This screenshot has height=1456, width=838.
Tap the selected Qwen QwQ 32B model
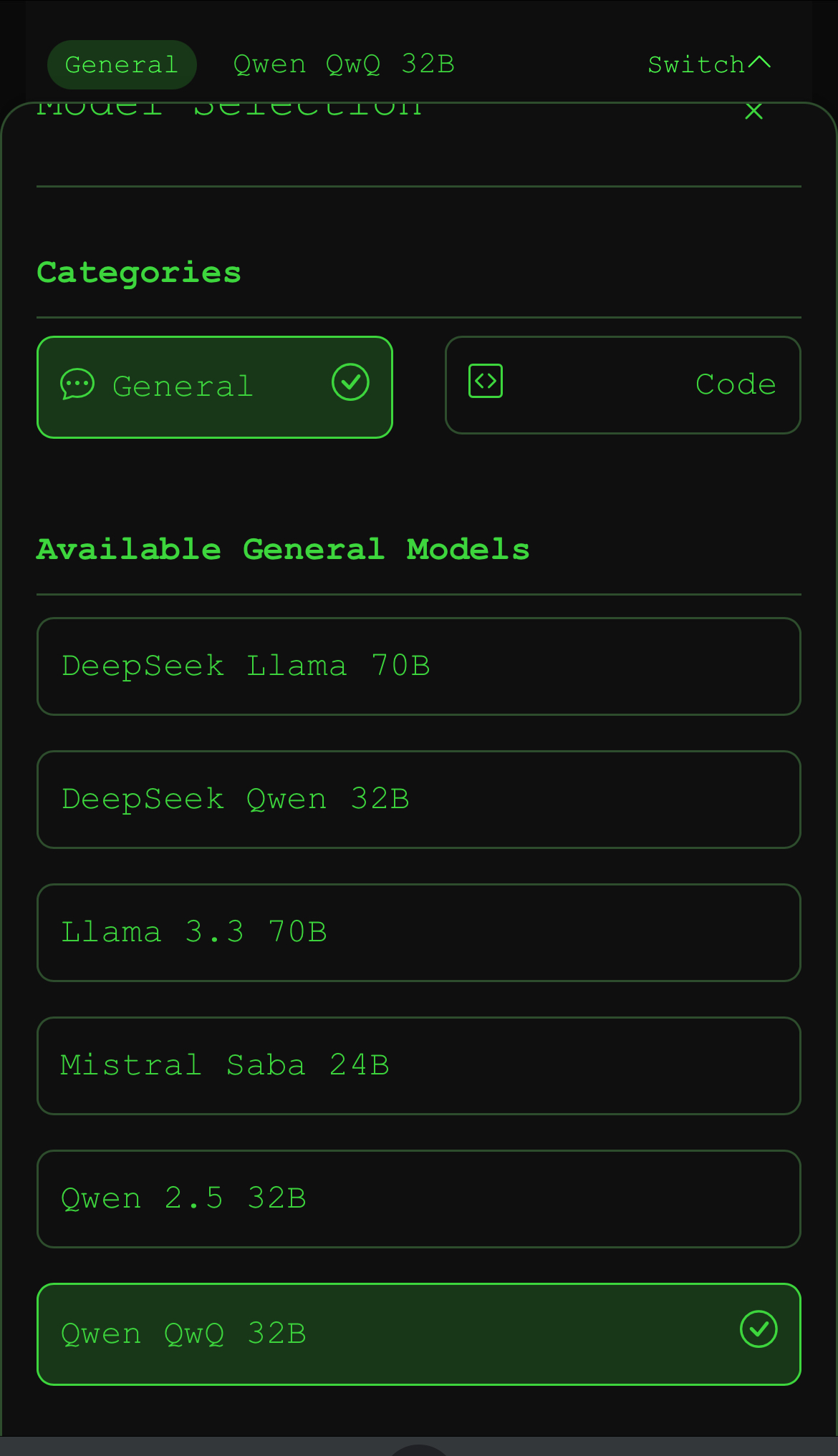[x=418, y=1334]
